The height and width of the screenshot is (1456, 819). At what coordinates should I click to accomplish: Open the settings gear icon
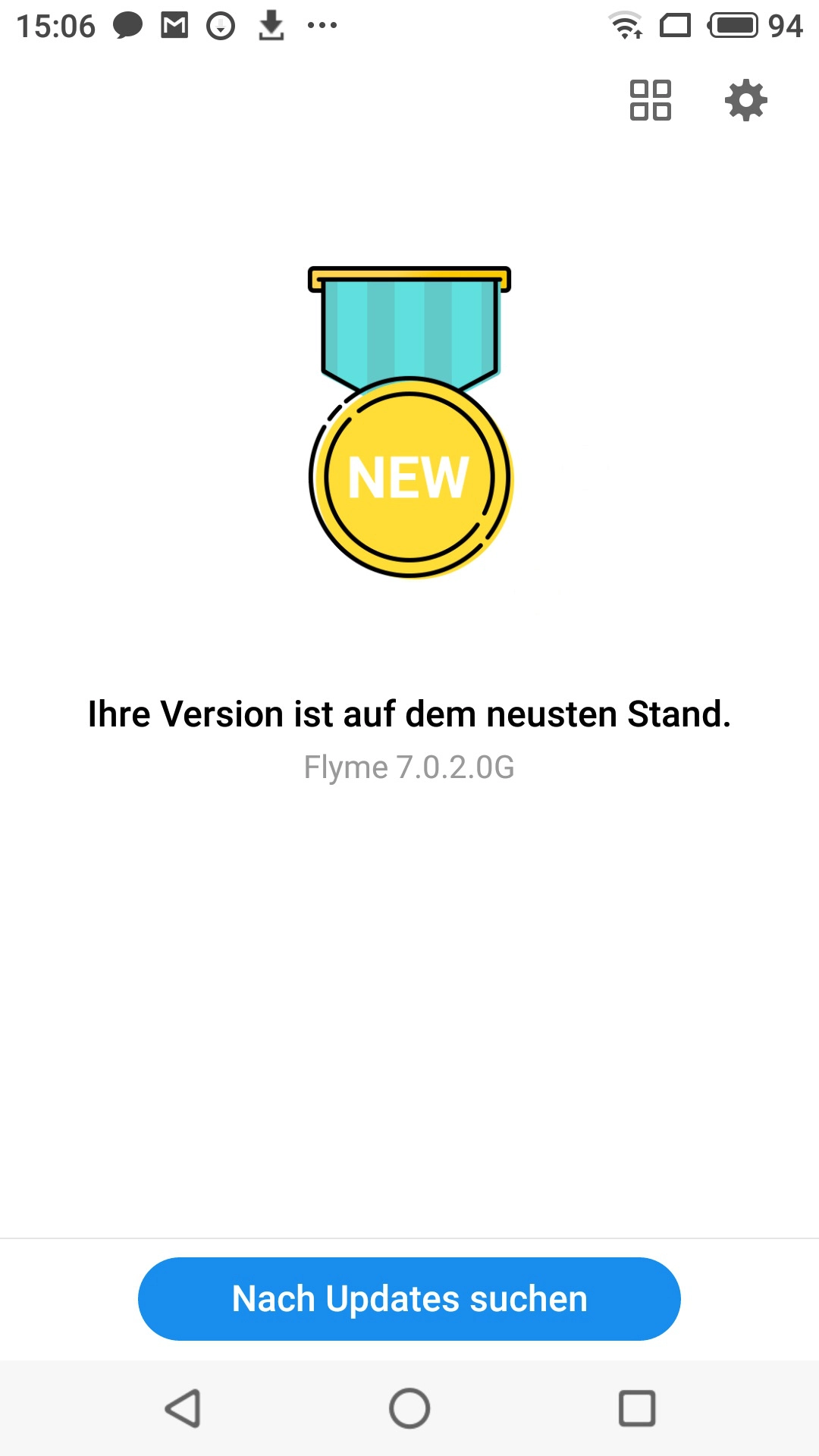pos(746,100)
